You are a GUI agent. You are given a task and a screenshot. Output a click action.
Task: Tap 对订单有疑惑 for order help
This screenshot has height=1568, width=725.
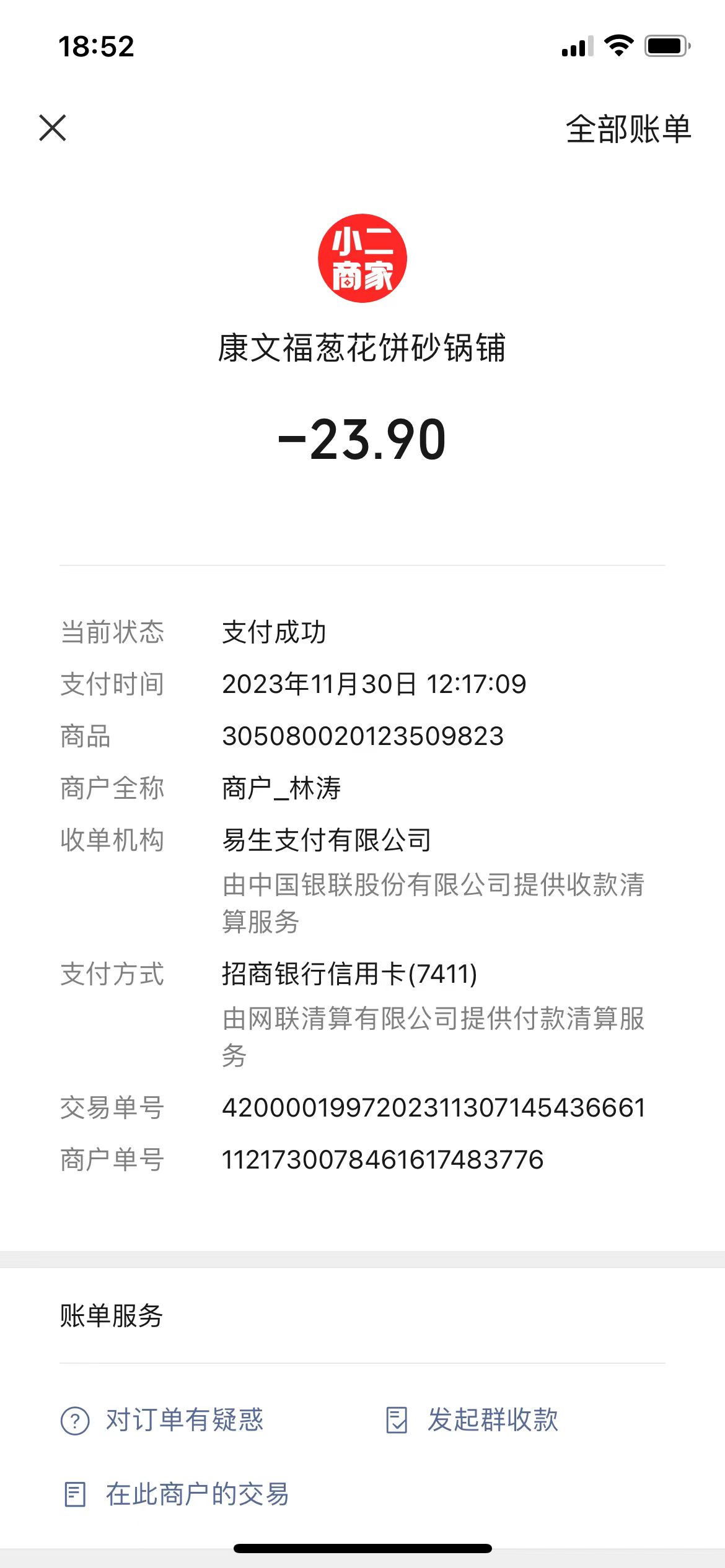pyautogui.click(x=162, y=1420)
